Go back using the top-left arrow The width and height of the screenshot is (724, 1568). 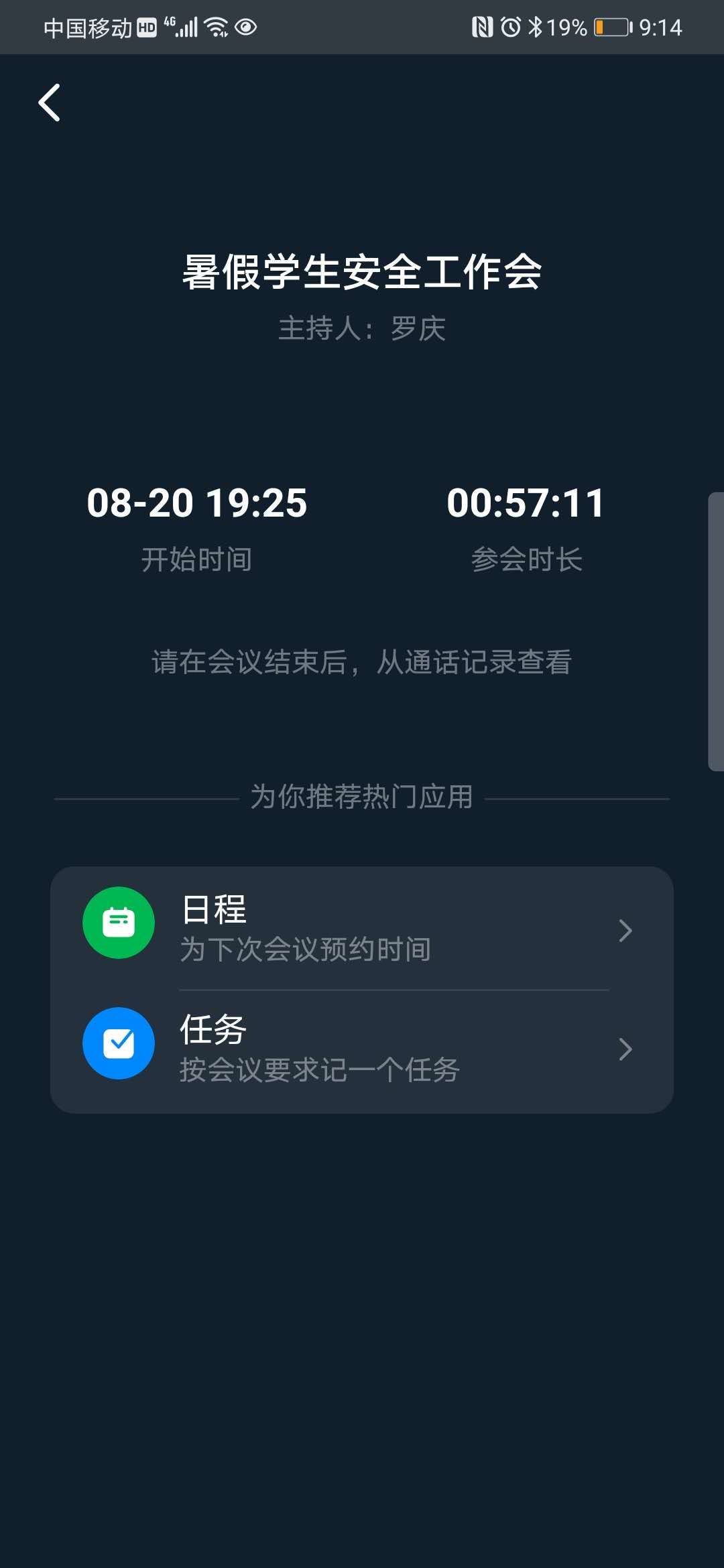coord(50,103)
